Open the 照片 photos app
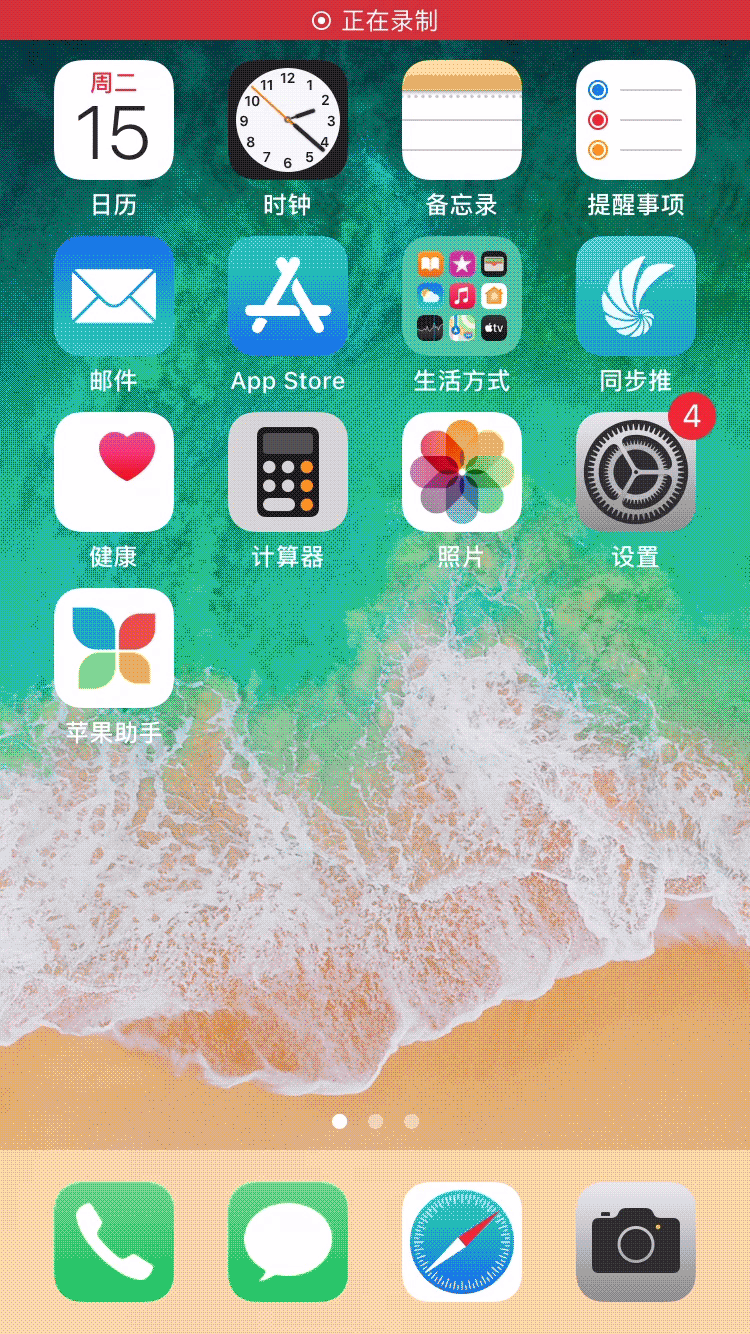The width and height of the screenshot is (750, 1334). pos(461,472)
